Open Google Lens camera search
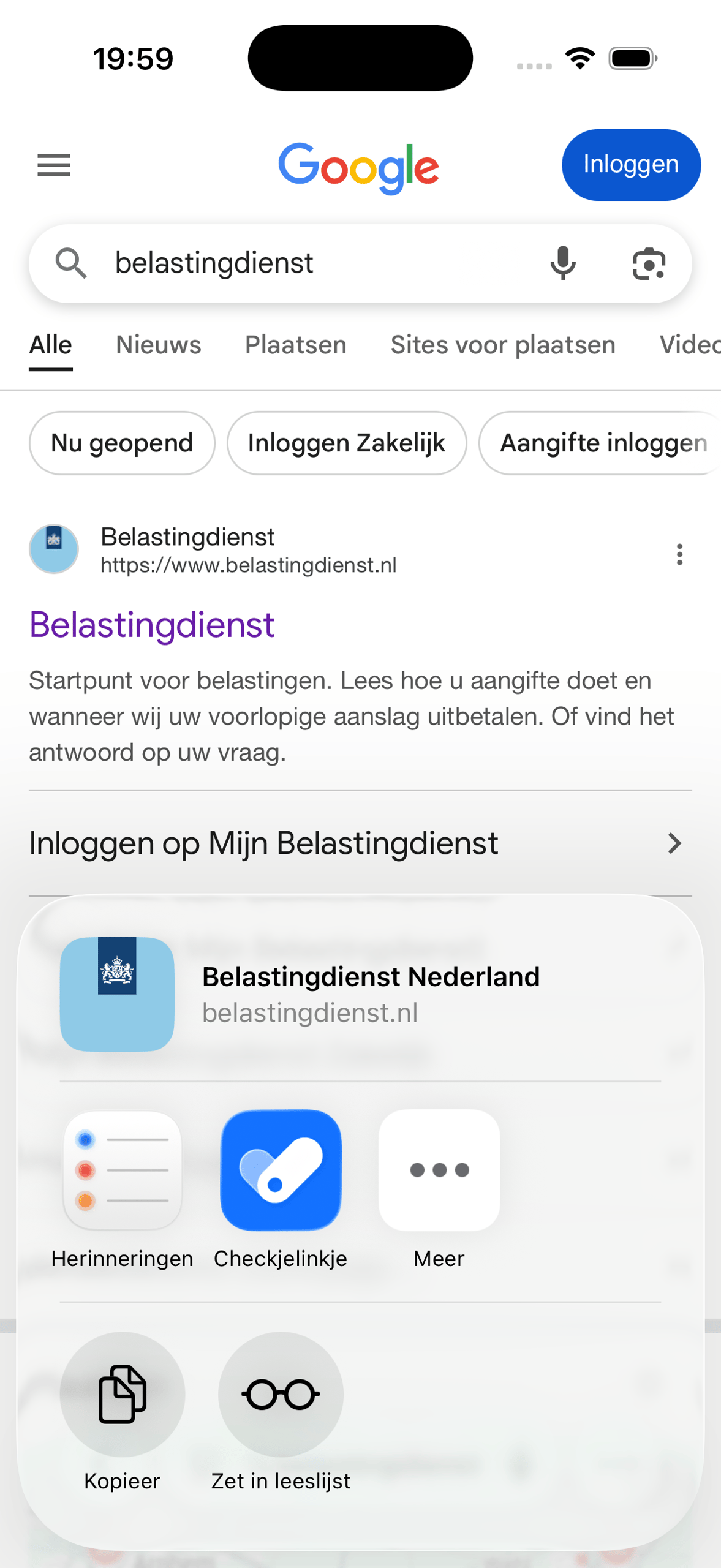The image size is (721, 1568). (649, 263)
